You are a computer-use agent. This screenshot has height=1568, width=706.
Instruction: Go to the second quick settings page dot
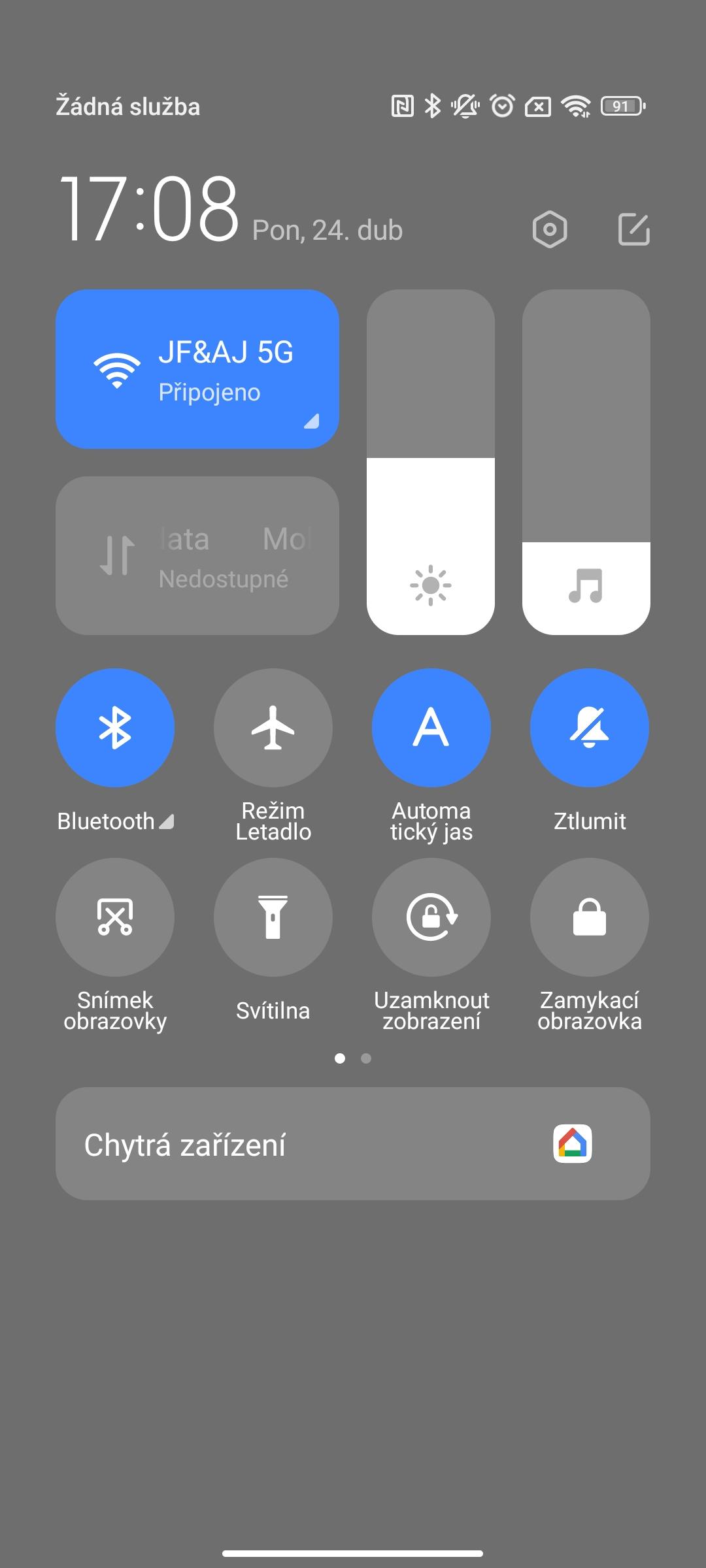366,1058
